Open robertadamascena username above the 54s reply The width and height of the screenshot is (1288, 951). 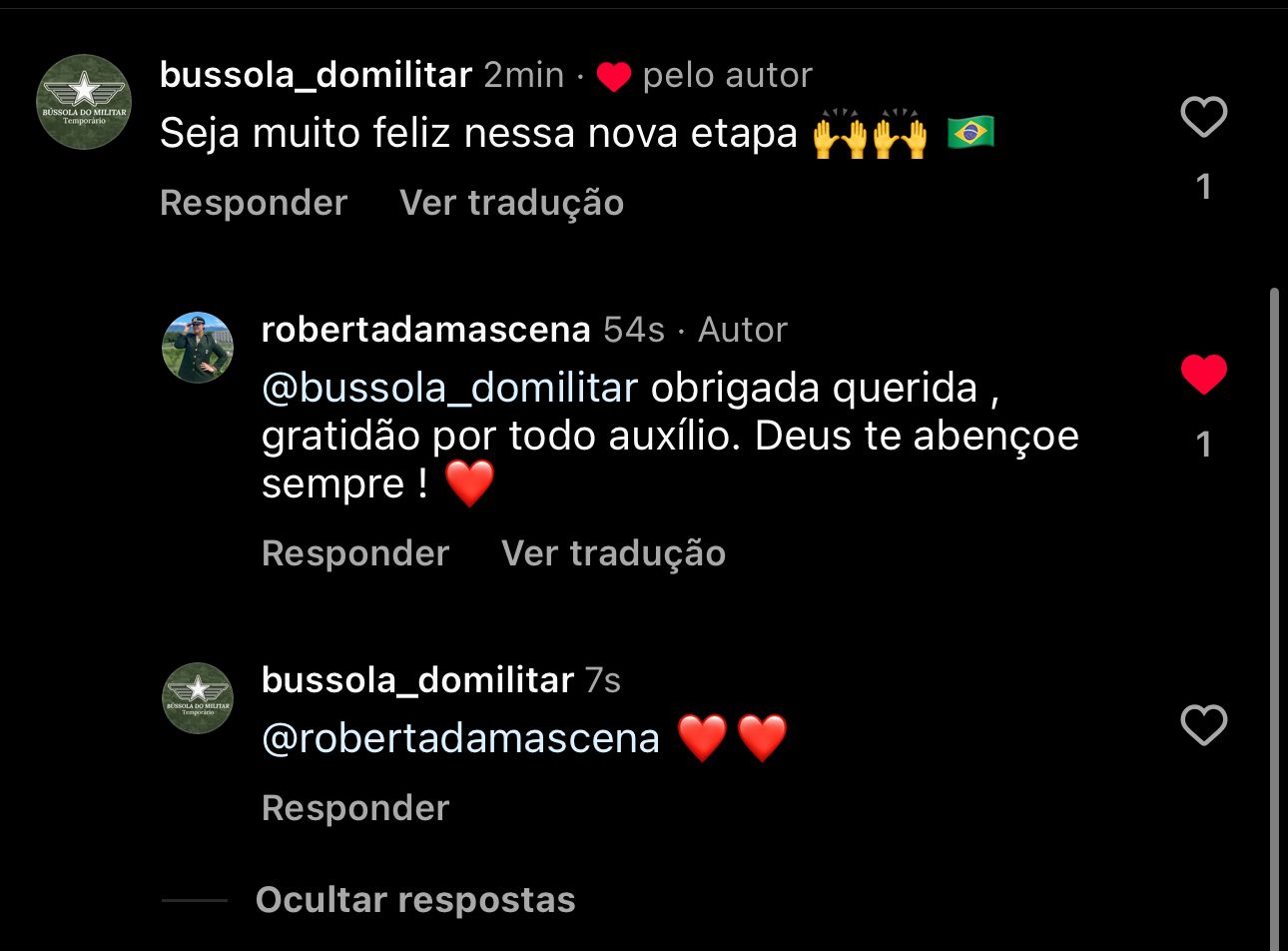pos(425,330)
